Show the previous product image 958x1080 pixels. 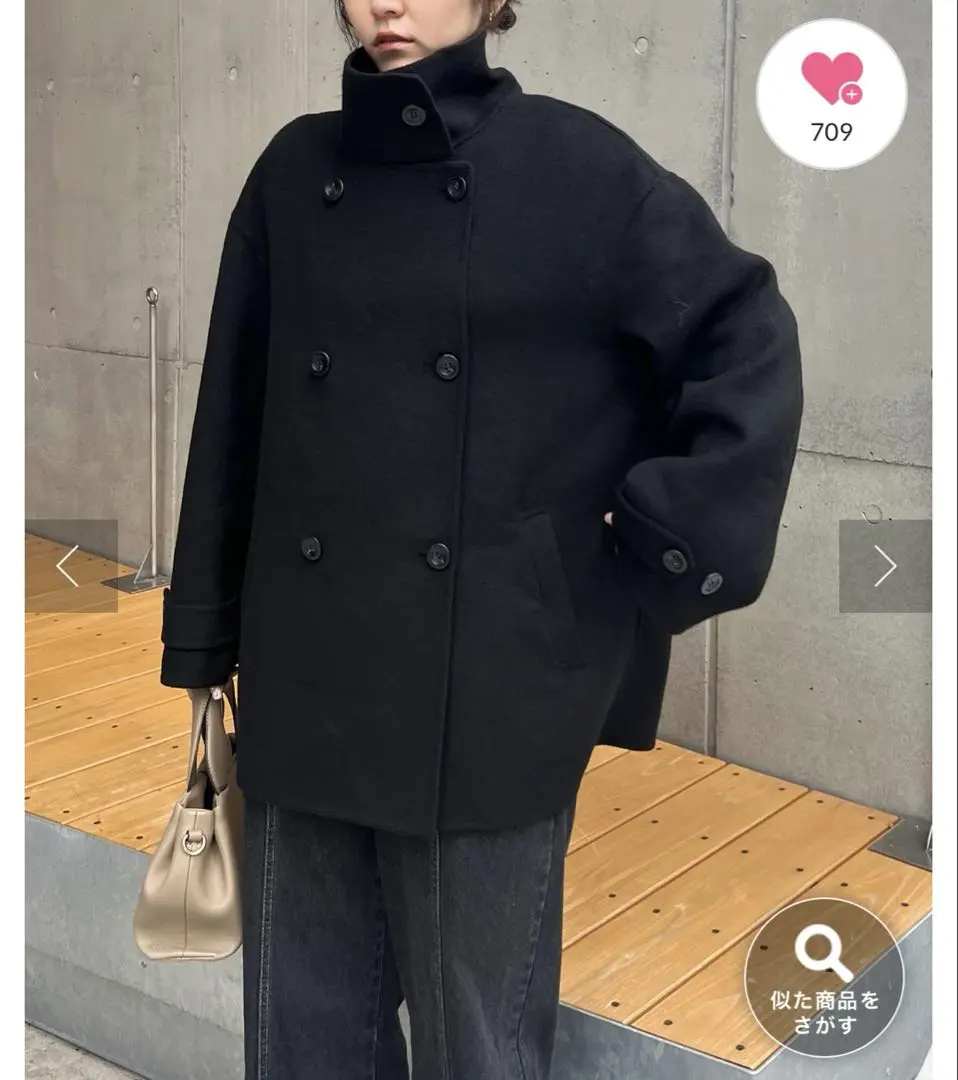[x=70, y=566]
